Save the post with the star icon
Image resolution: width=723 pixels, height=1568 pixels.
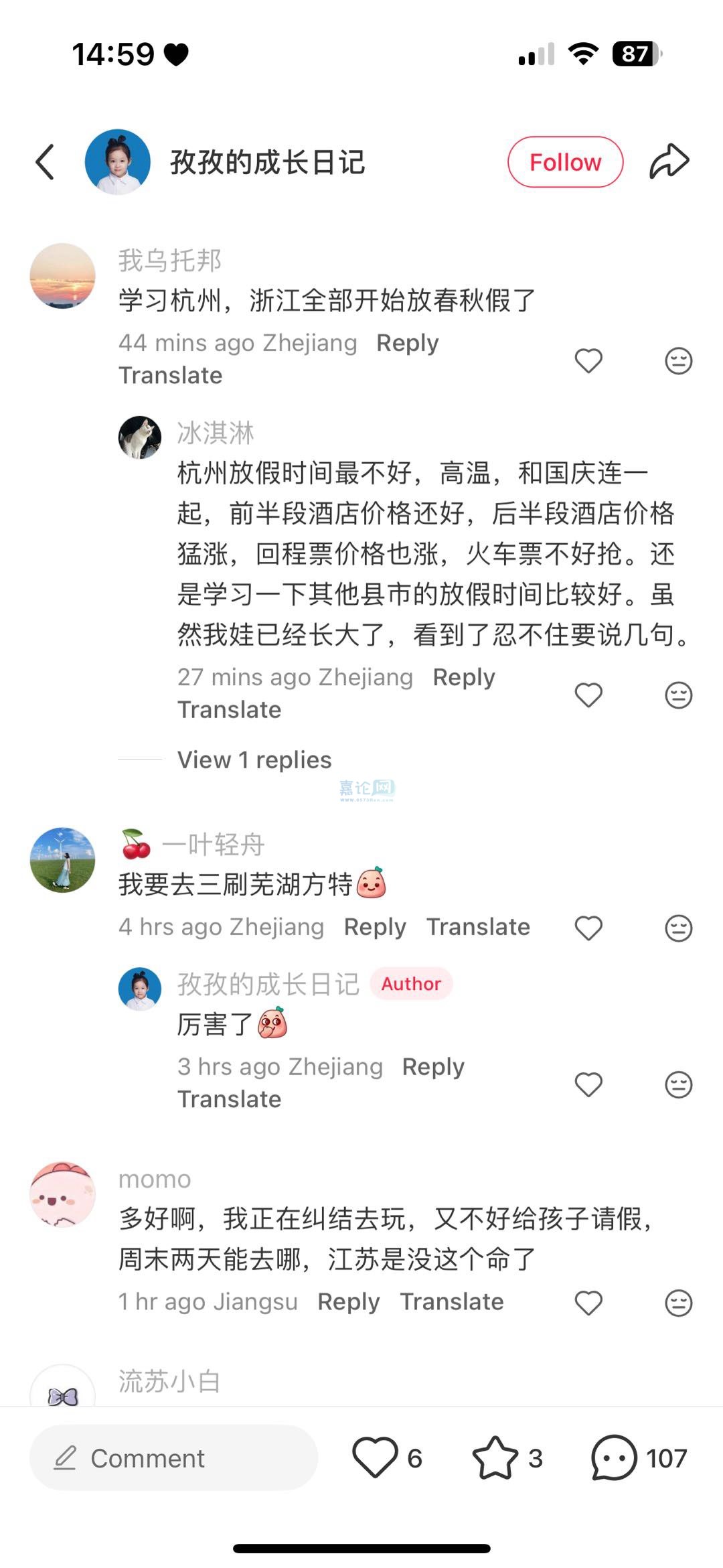(495, 1457)
